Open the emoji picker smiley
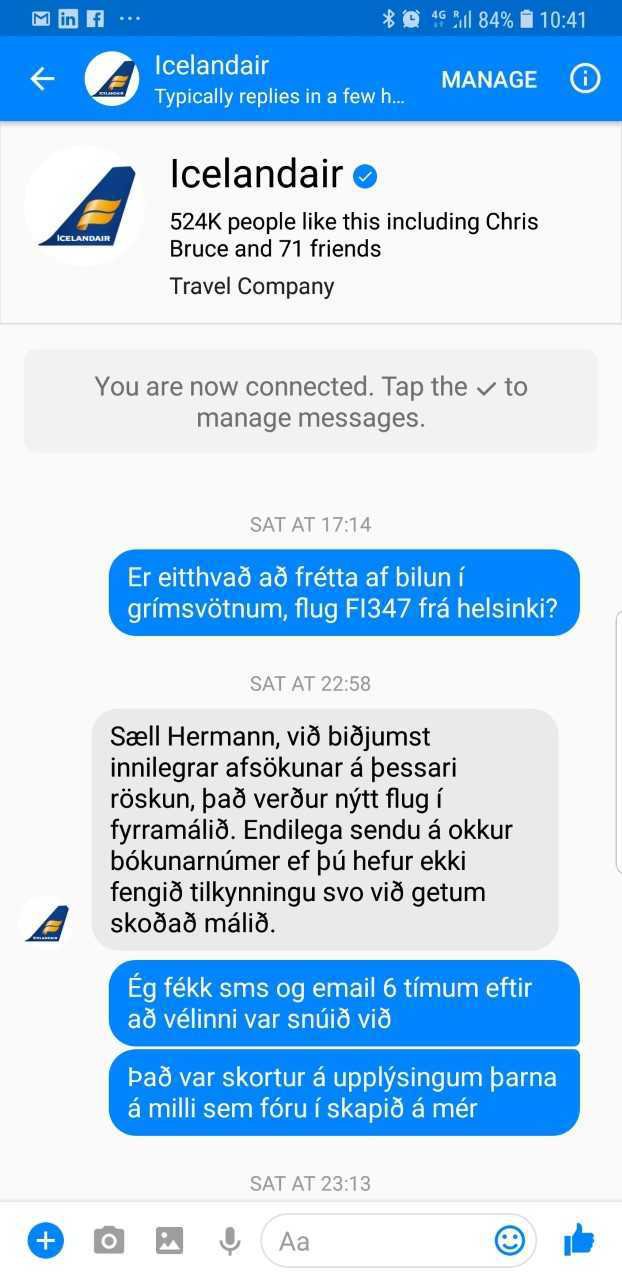The image size is (622, 1280). coord(510,1241)
